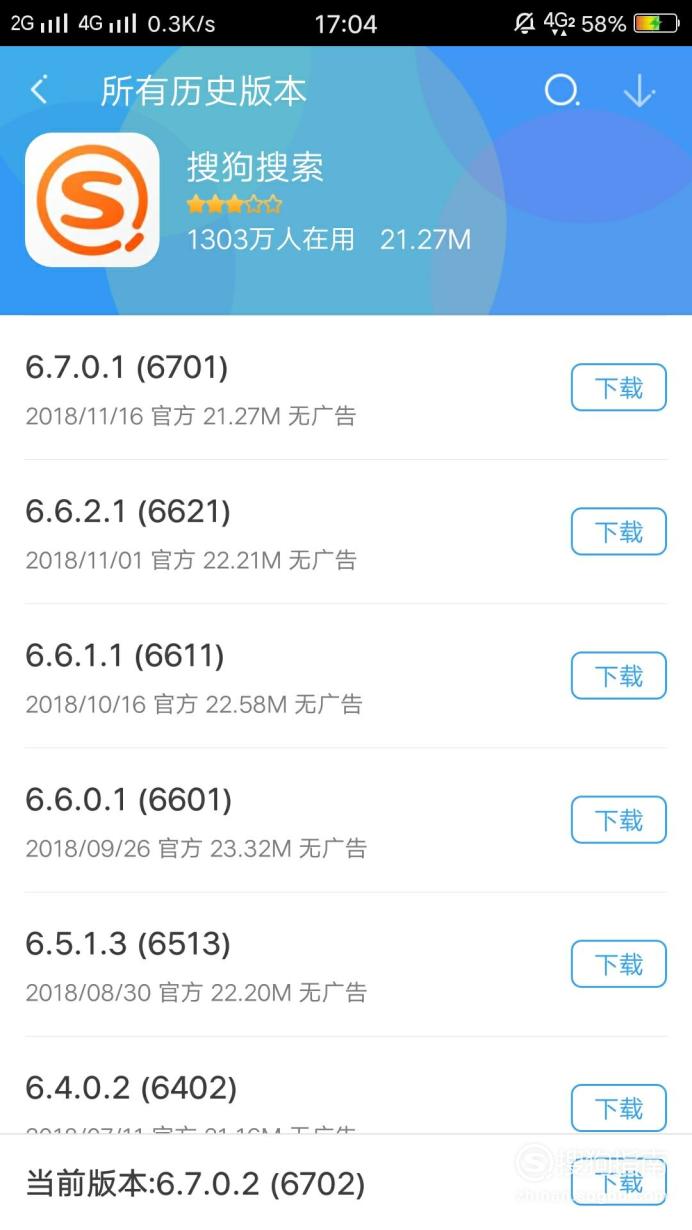This screenshot has width=692, height=1230.
Task: Open the search icon in top bar
Action: [562, 91]
